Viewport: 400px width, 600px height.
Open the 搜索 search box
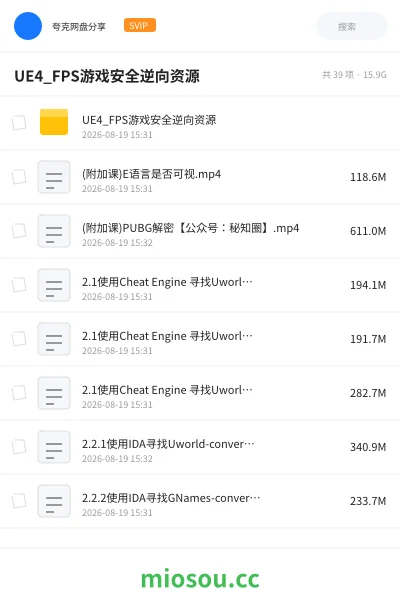pos(351,26)
